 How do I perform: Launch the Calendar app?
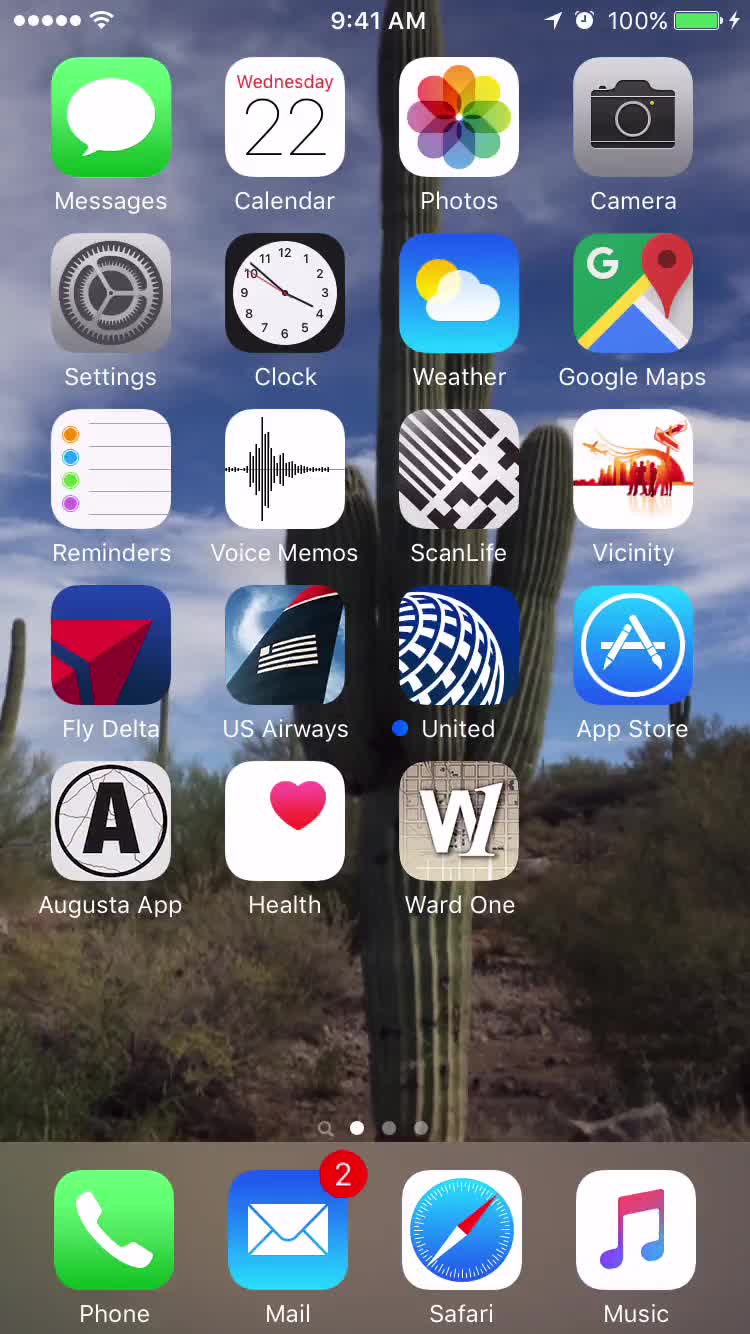point(285,117)
